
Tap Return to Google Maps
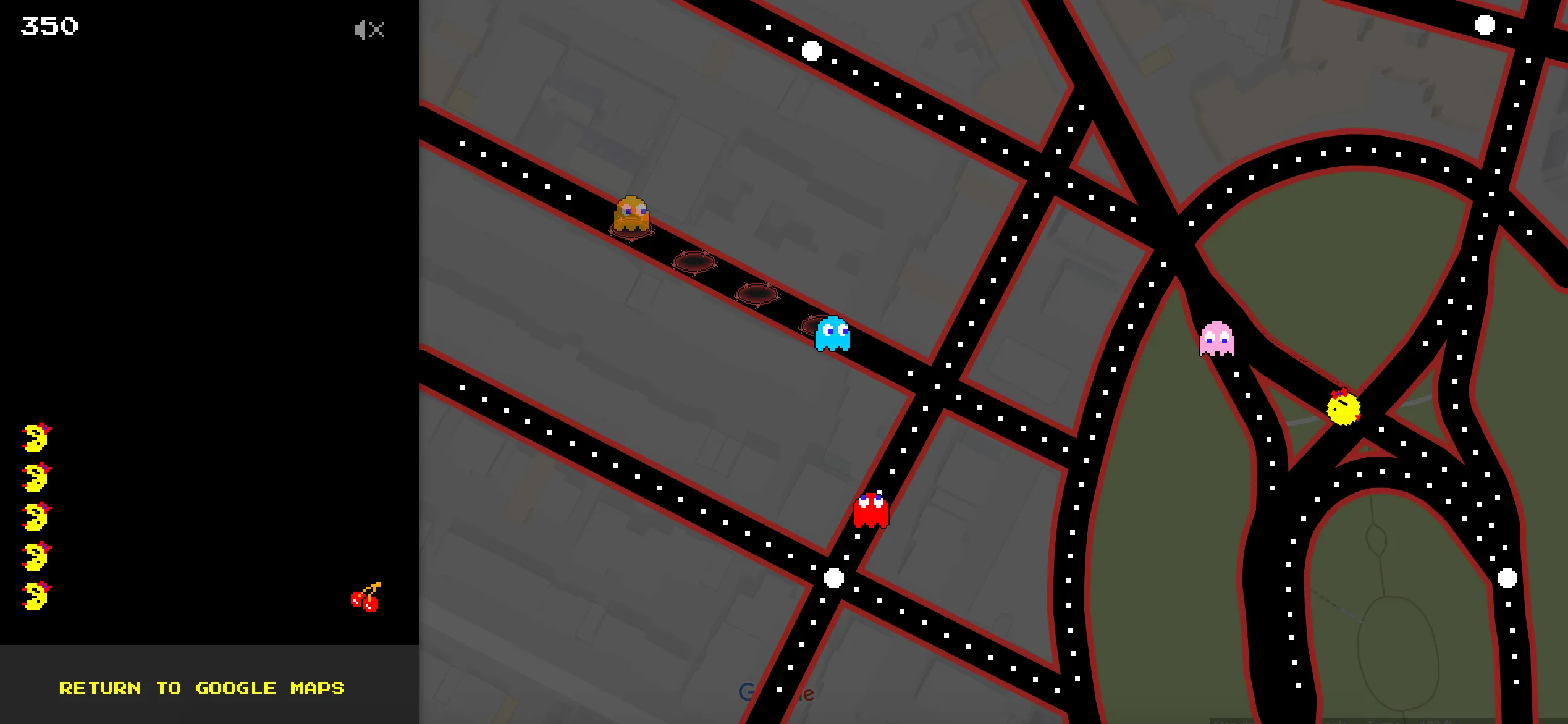coord(201,688)
